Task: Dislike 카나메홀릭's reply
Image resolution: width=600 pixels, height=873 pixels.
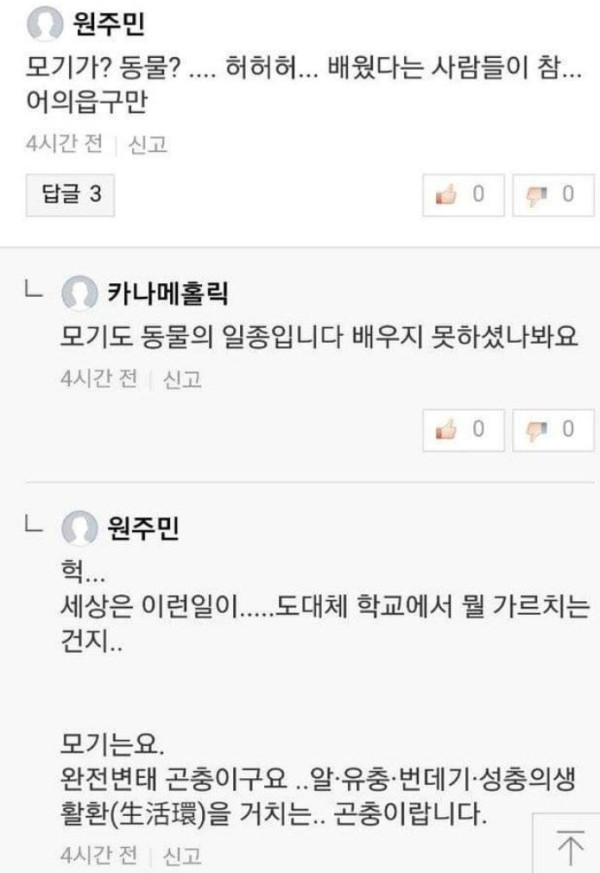Action: coord(545,429)
